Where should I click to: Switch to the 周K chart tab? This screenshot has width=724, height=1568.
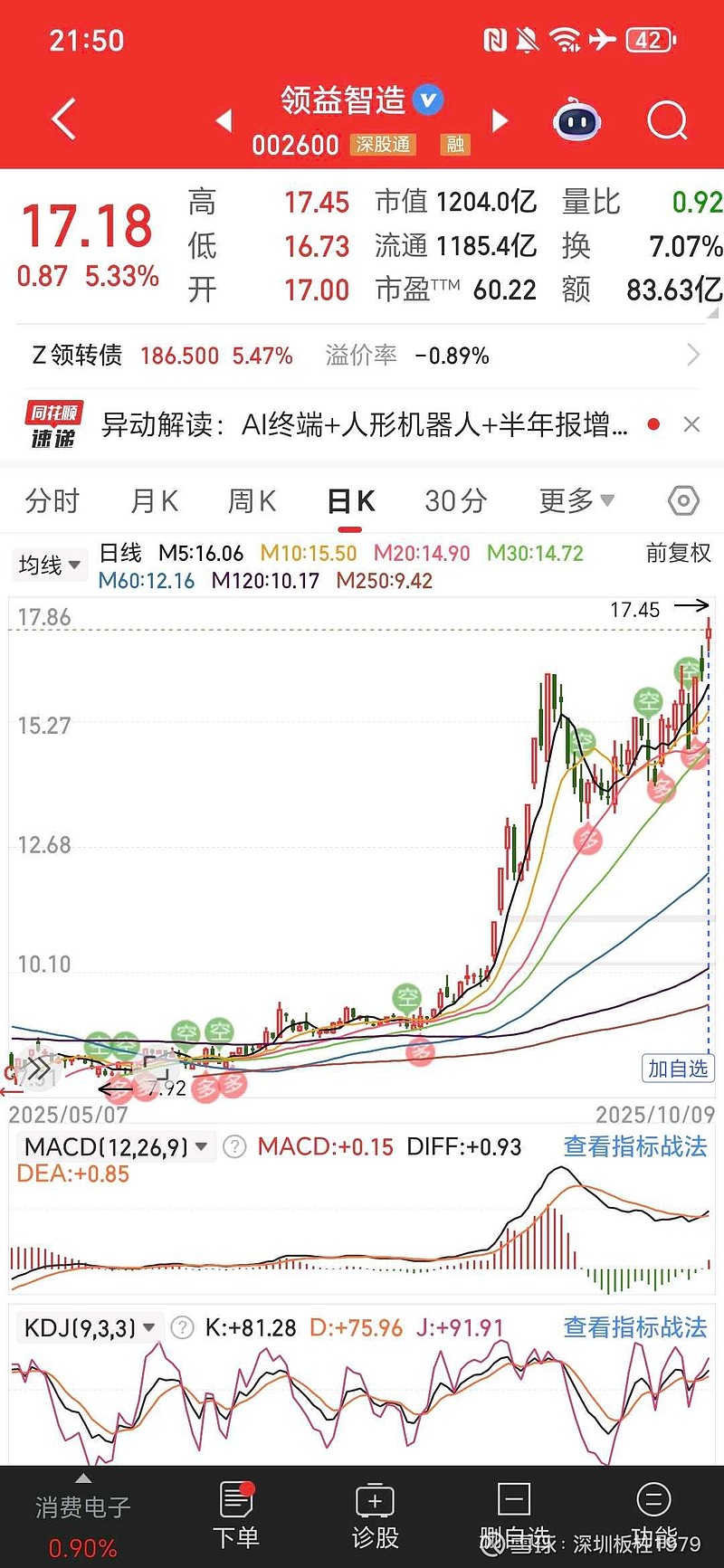tap(252, 500)
